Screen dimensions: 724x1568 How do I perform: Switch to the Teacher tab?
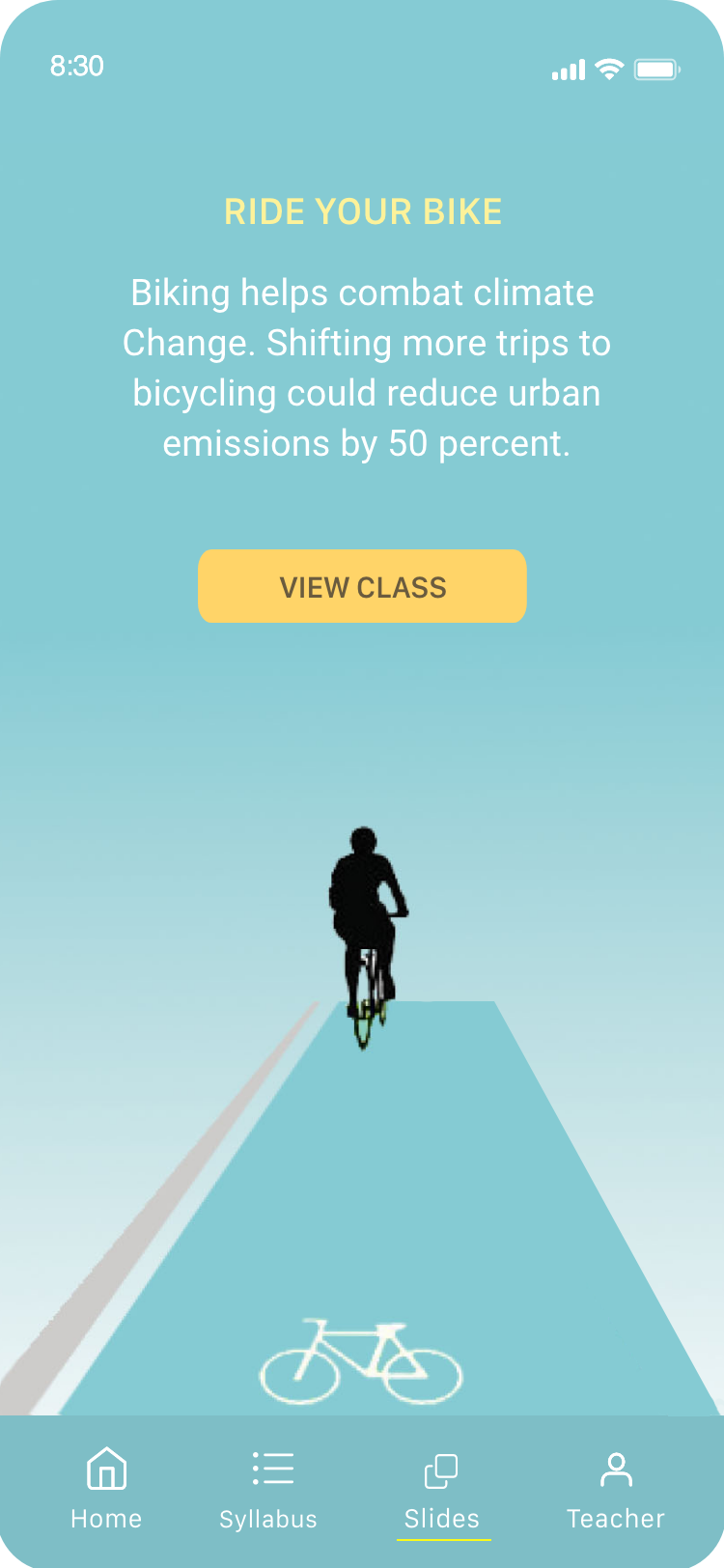pyautogui.click(x=616, y=1490)
